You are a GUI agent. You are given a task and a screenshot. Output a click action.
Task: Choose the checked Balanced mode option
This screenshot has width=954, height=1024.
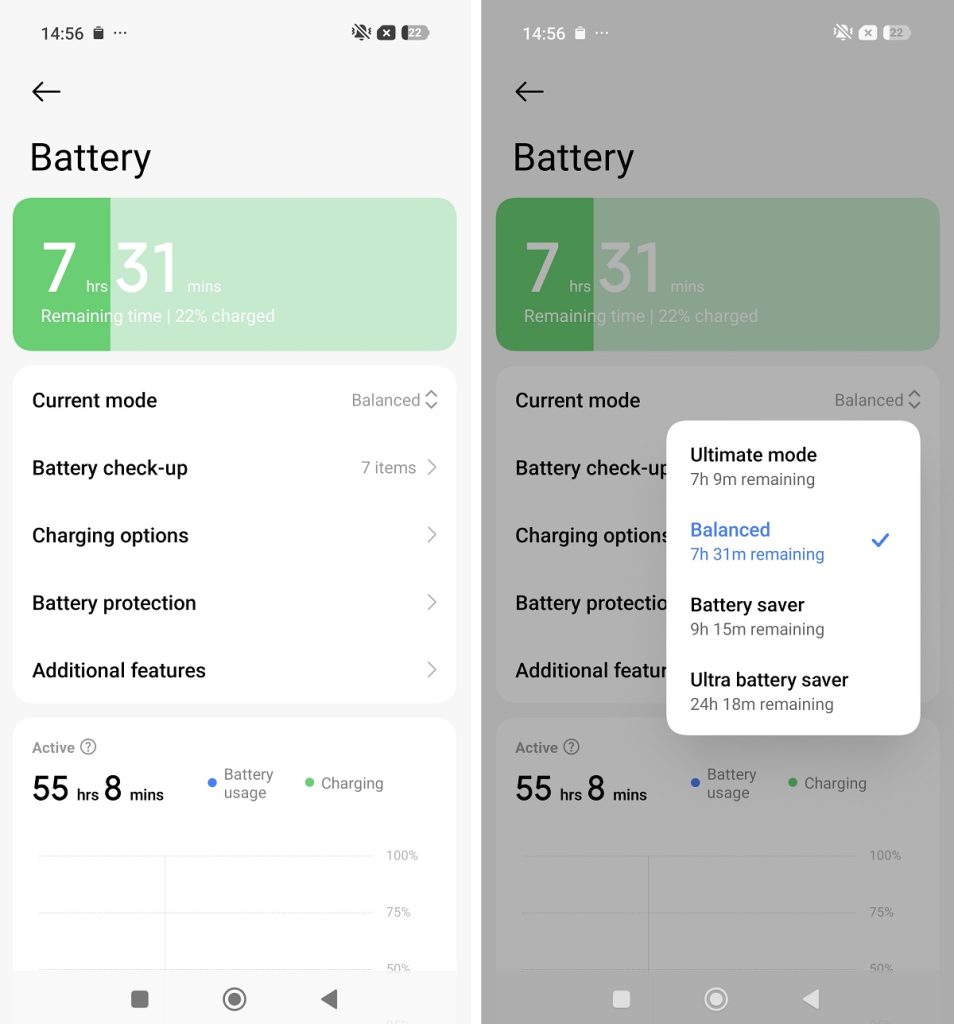click(x=792, y=541)
